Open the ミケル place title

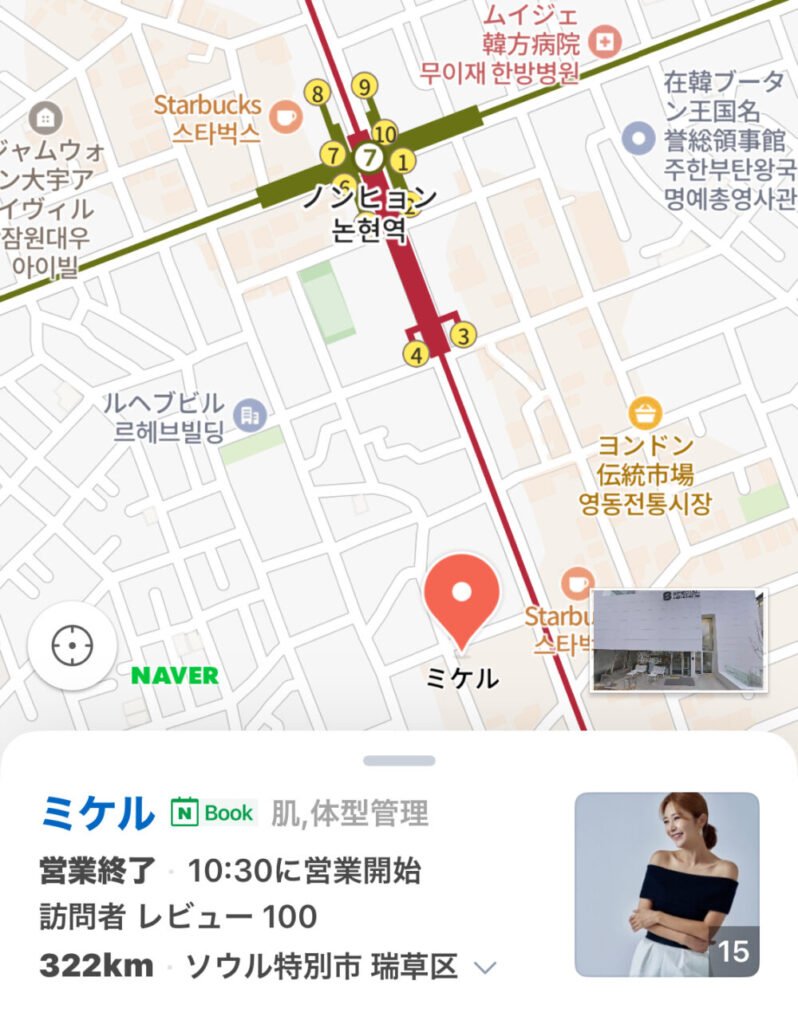coord(98,813)
